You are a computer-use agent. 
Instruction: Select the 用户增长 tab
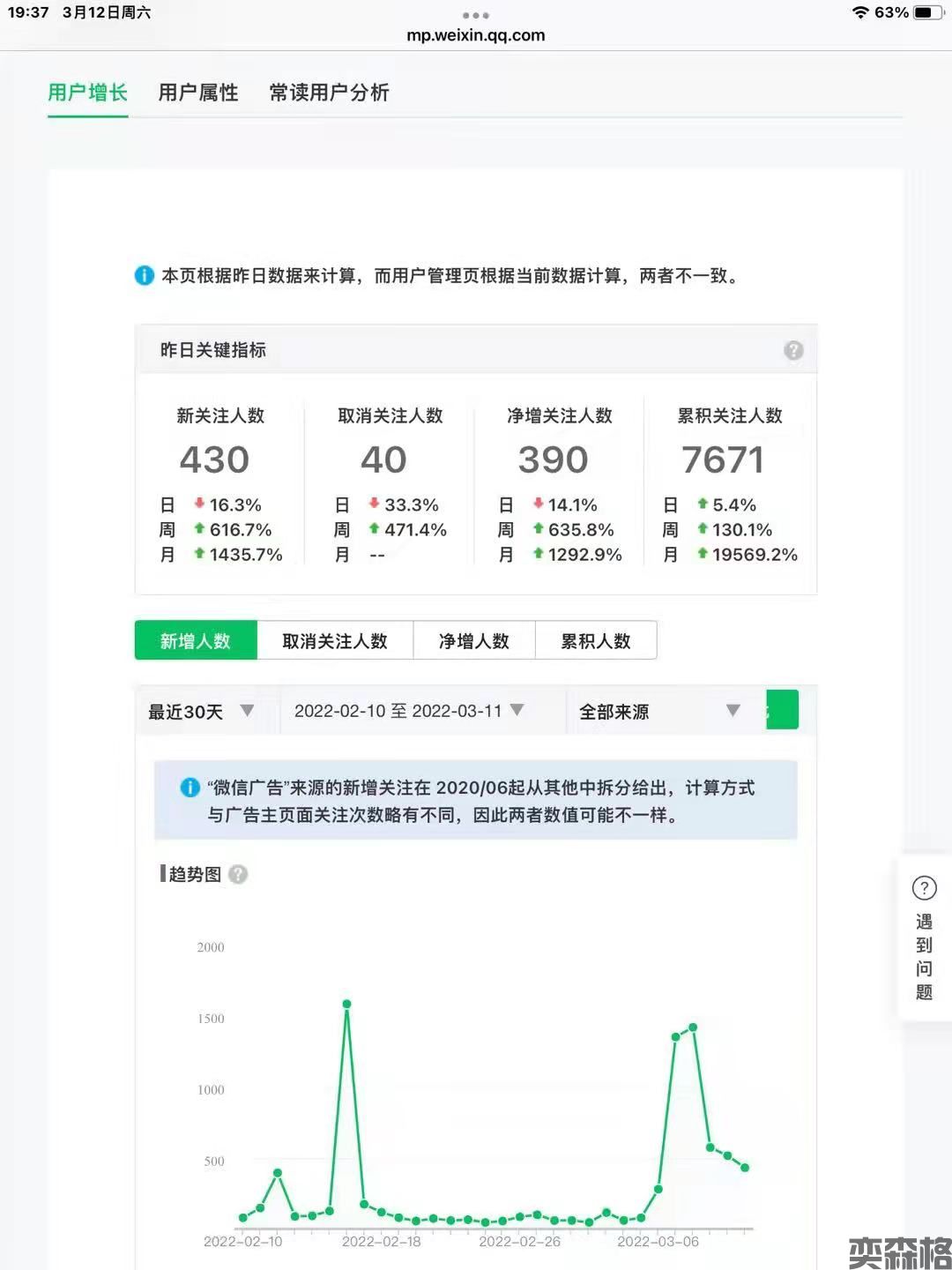(x=87, y=93)
